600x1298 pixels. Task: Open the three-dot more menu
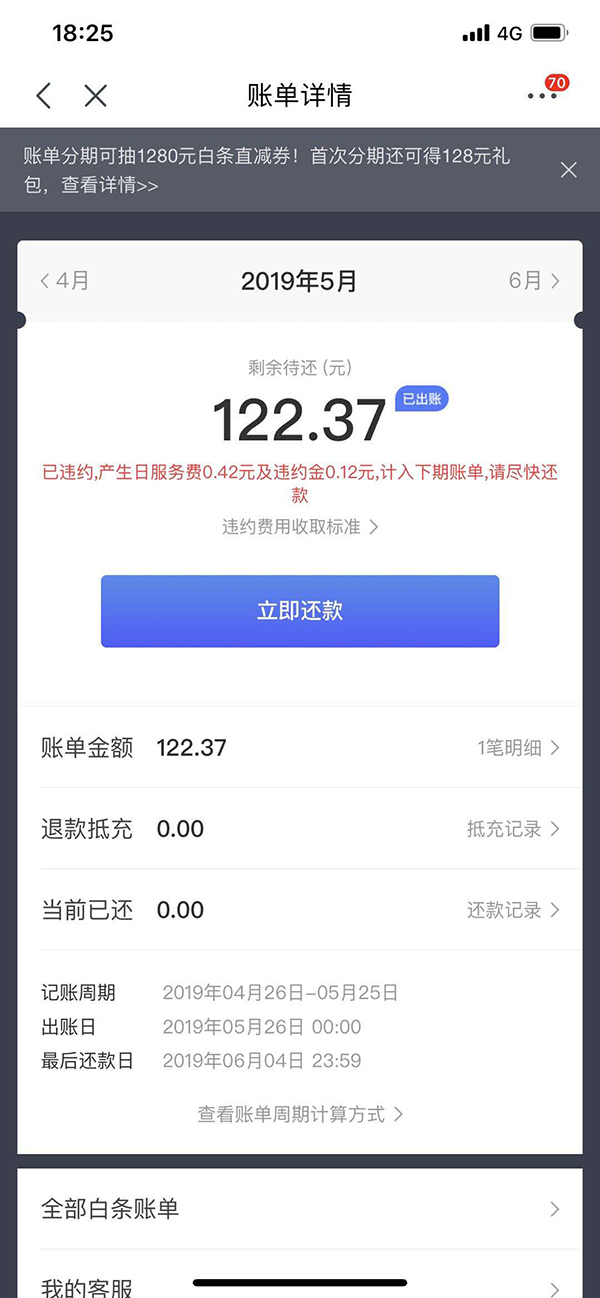pyautogui.click(x=542, y=96)
